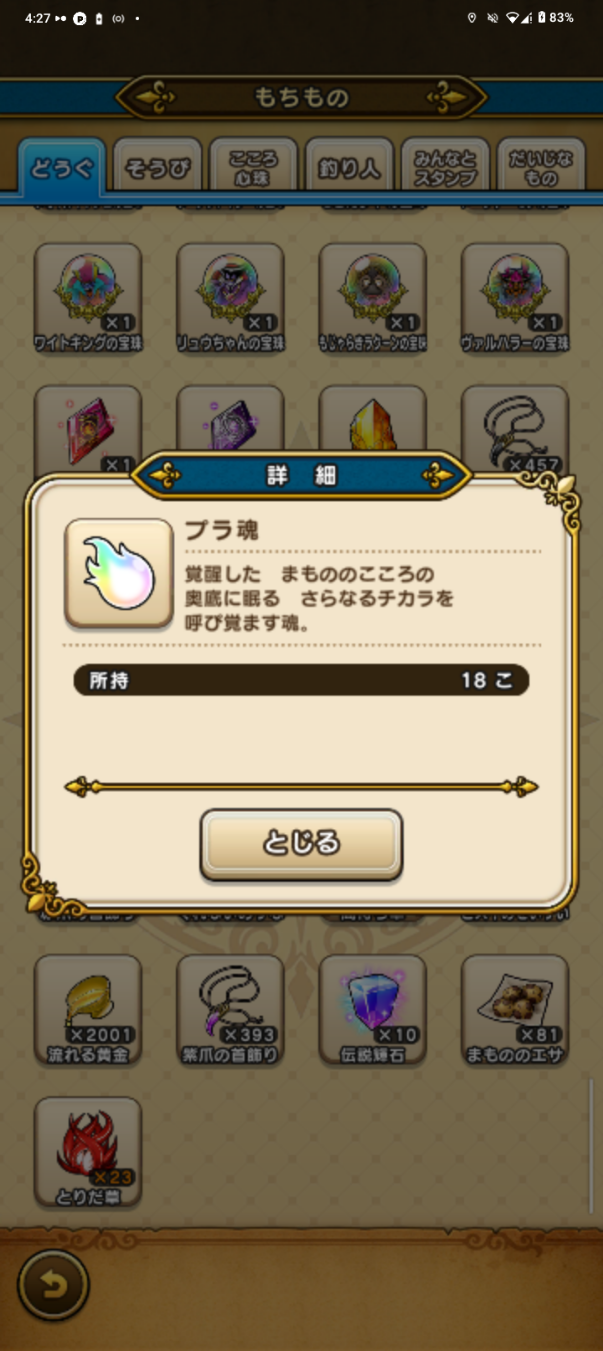View the 伝説輝石 item details
The height and width of the screenshot is (1351, 603).
coord(372,1010)
